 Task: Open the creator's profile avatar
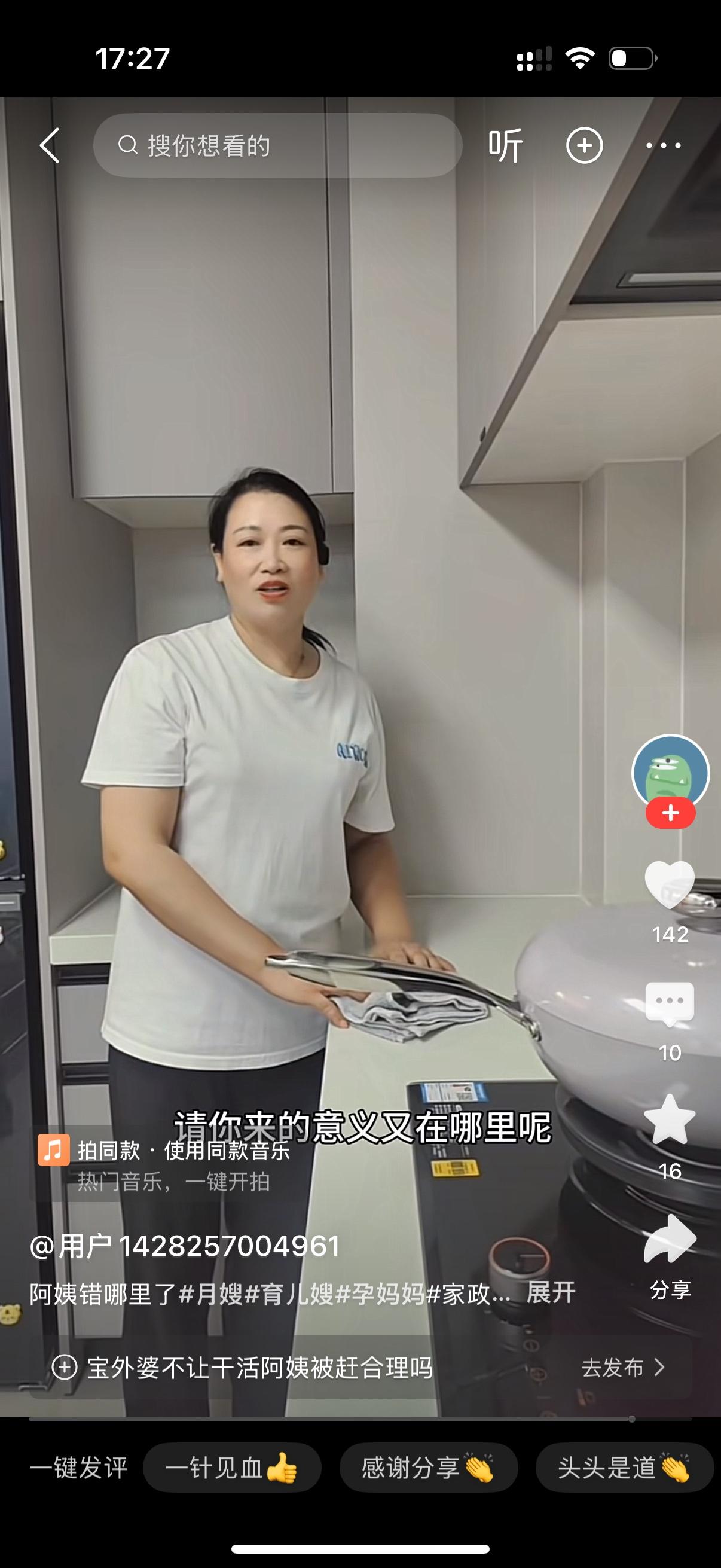(670, 772)
